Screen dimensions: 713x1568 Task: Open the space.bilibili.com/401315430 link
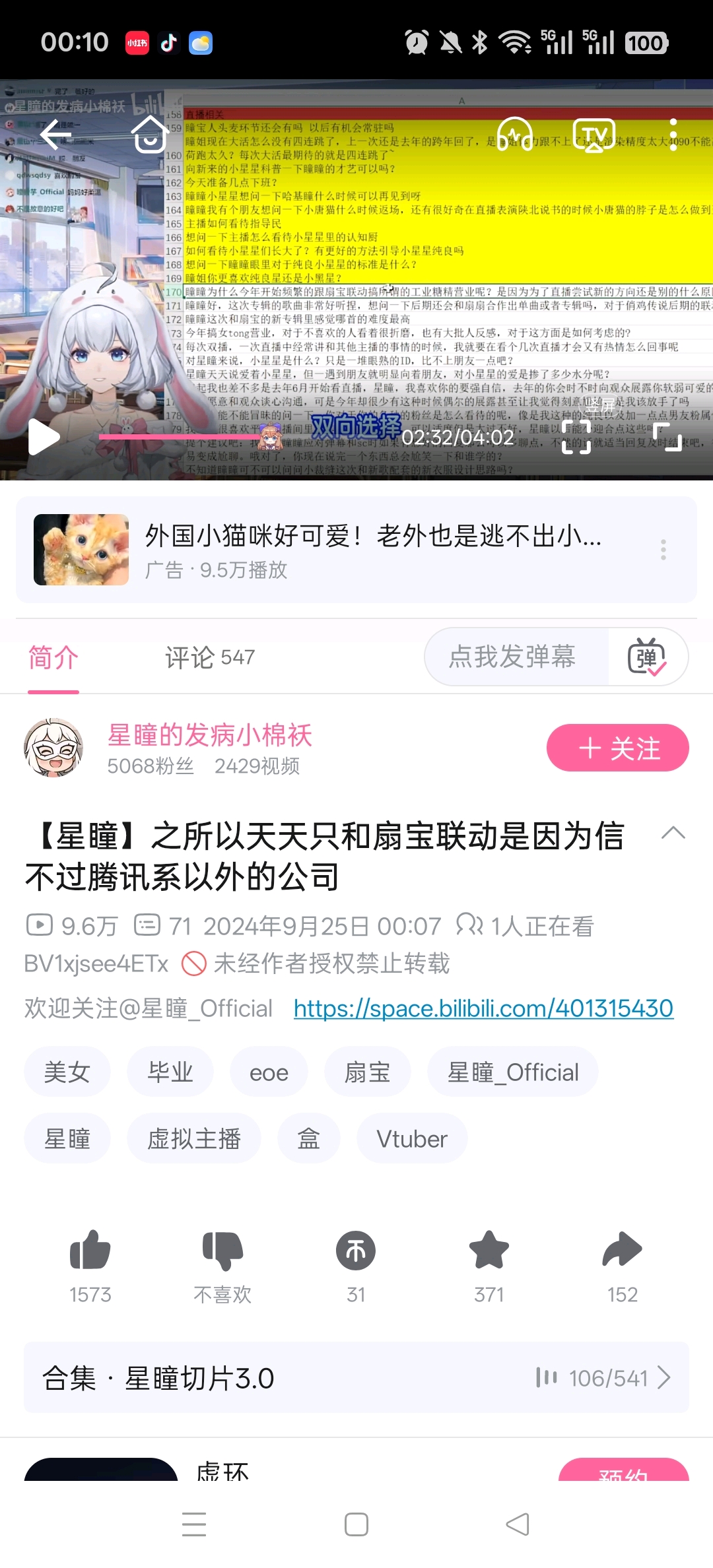tap(483, 1008)
